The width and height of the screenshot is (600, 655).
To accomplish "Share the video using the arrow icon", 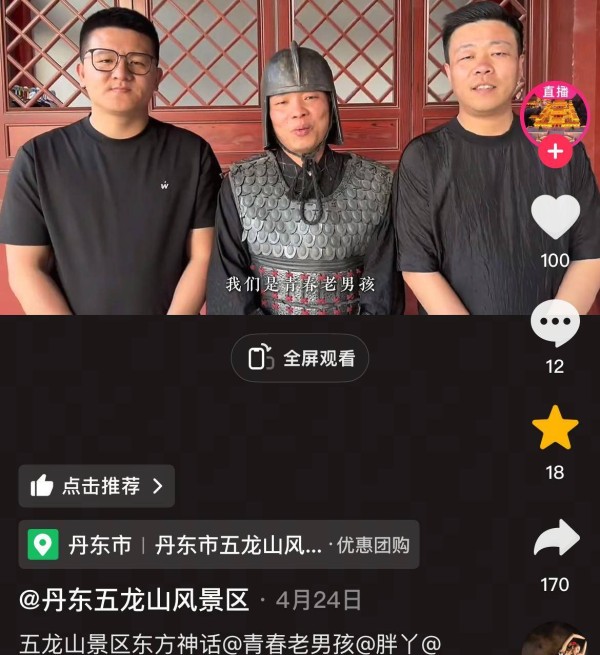I will tap(555, 540).
